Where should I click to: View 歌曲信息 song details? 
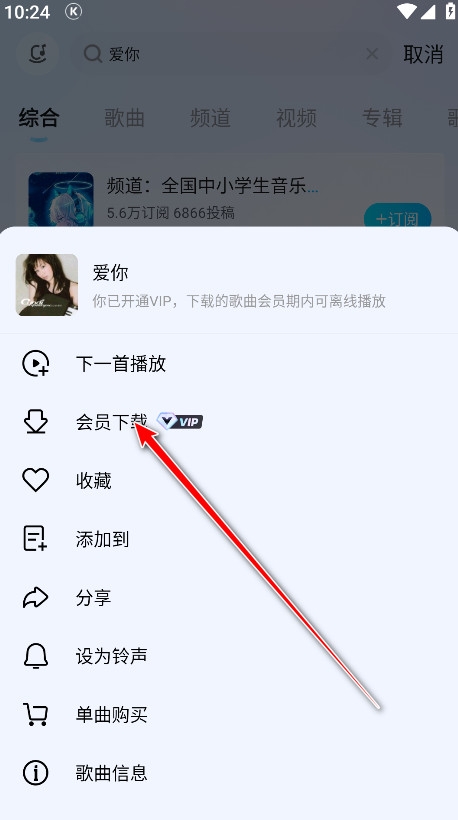click(229, 773)
